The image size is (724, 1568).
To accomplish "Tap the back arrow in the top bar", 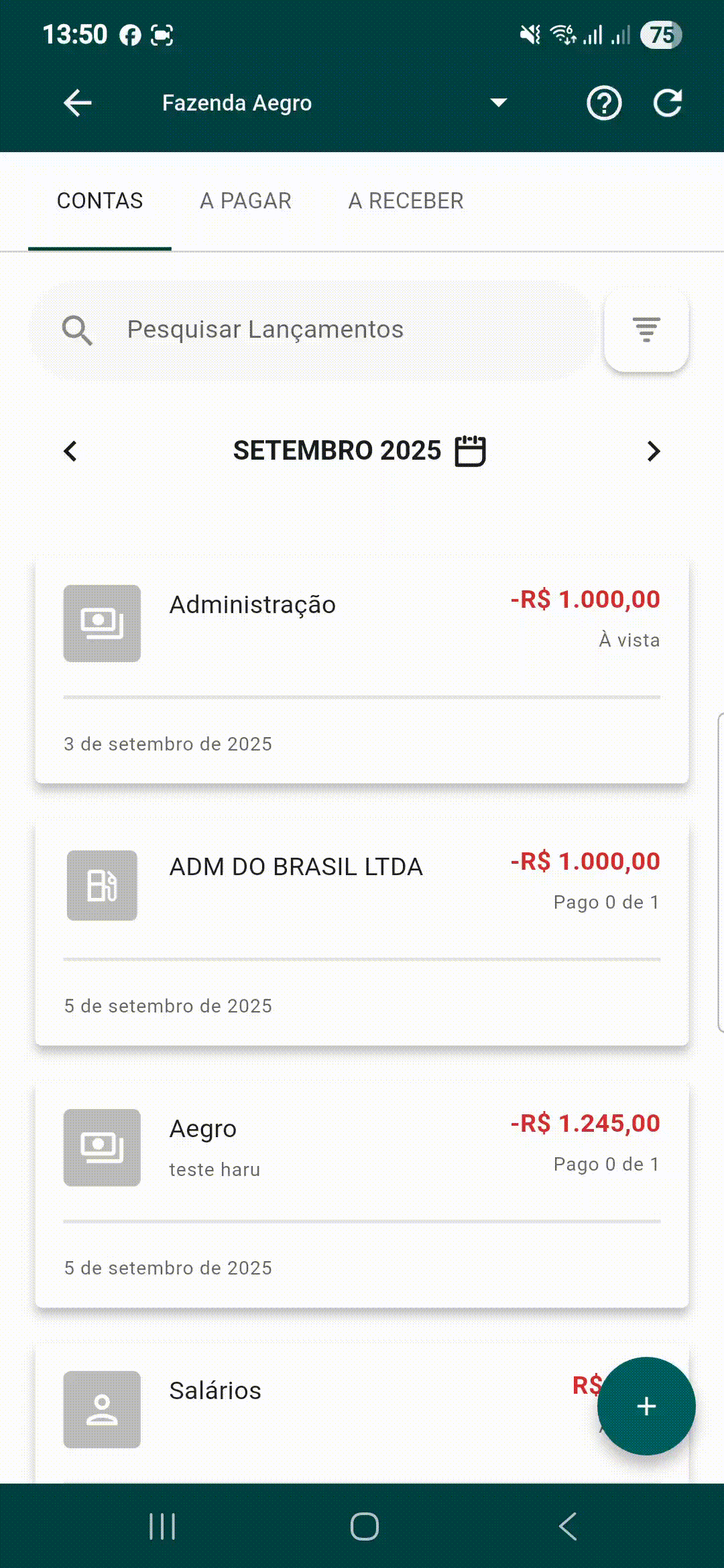I will click(77, 103).
